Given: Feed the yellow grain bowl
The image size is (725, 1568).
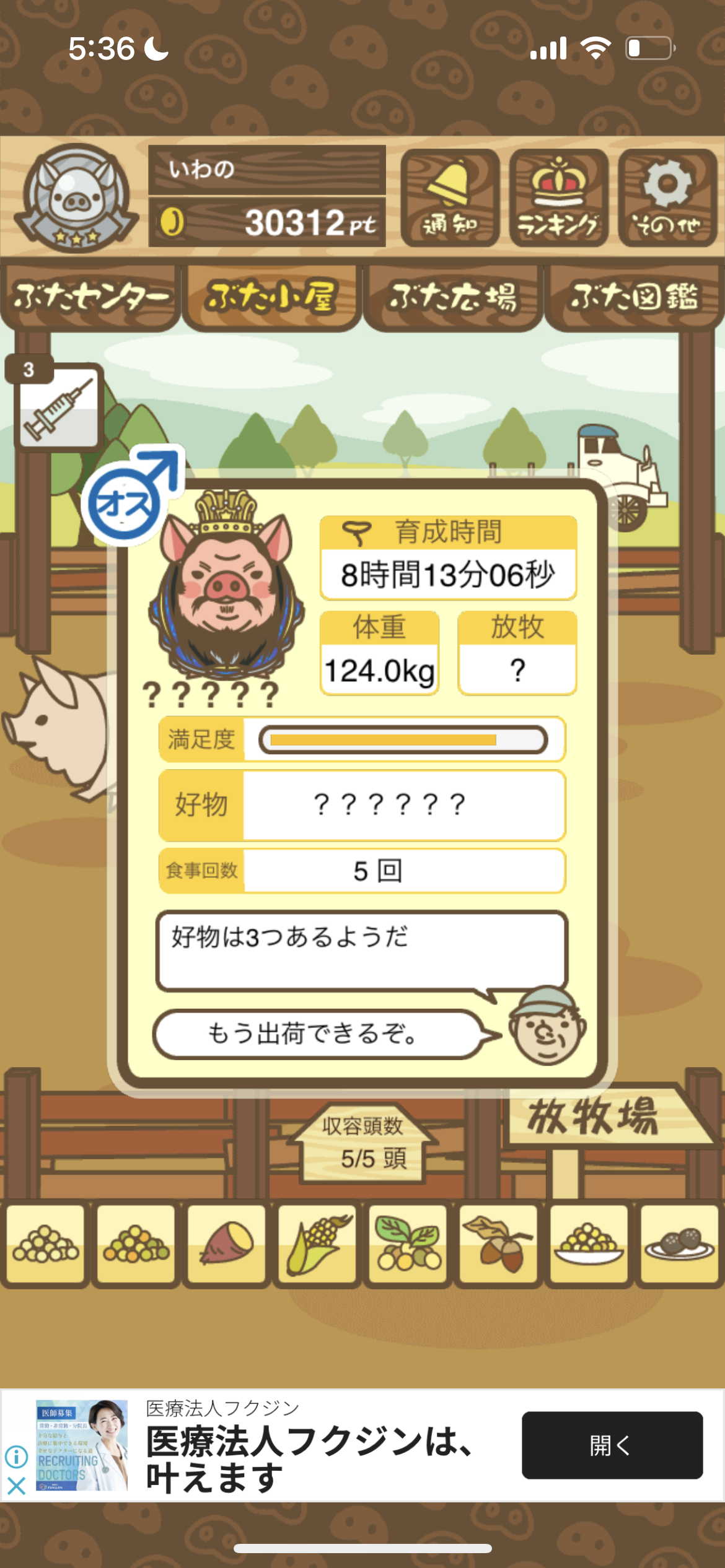Looking at the screenshot, I should coord(589,1244).
